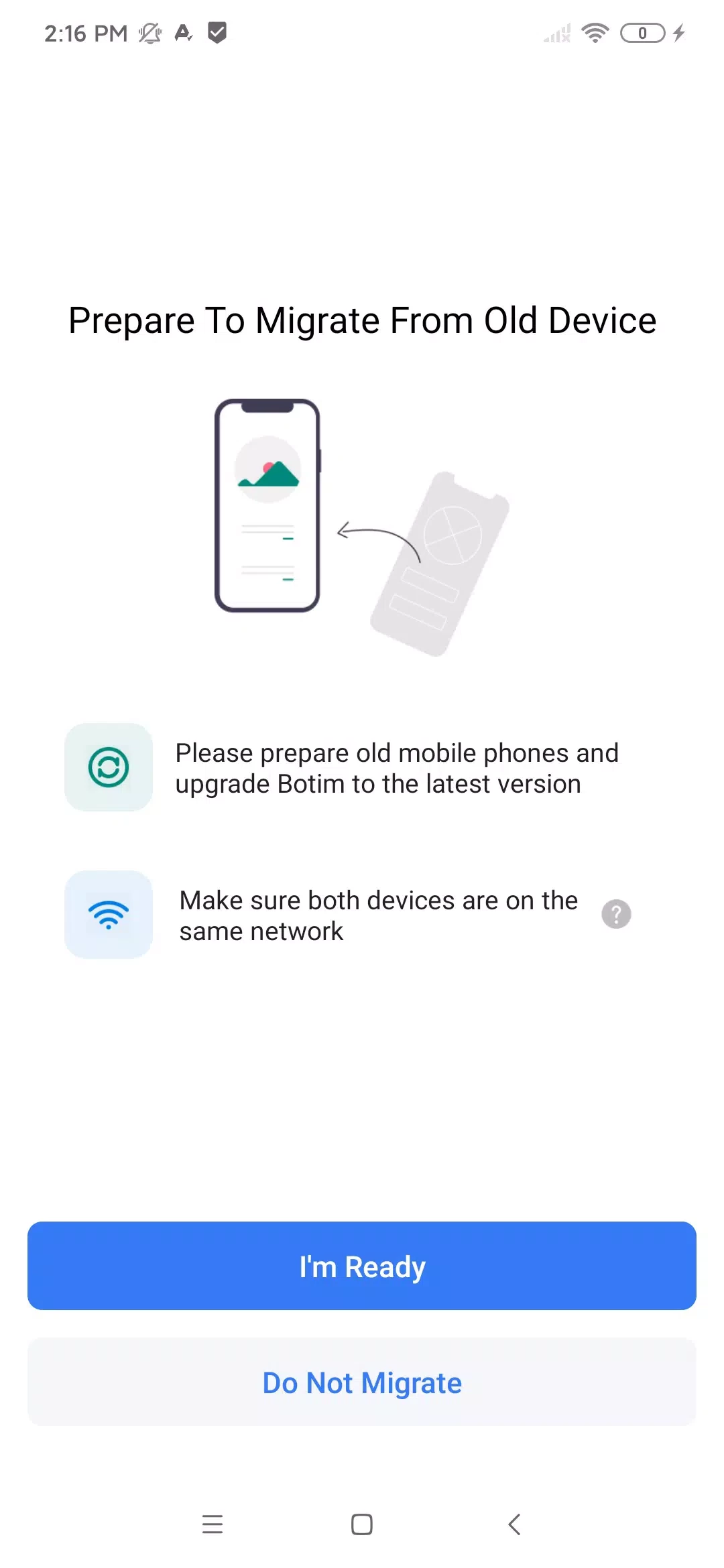This screenshot has width=724, height=1568.
Task: Open the same-network help question mark
Action: [616, 914]
